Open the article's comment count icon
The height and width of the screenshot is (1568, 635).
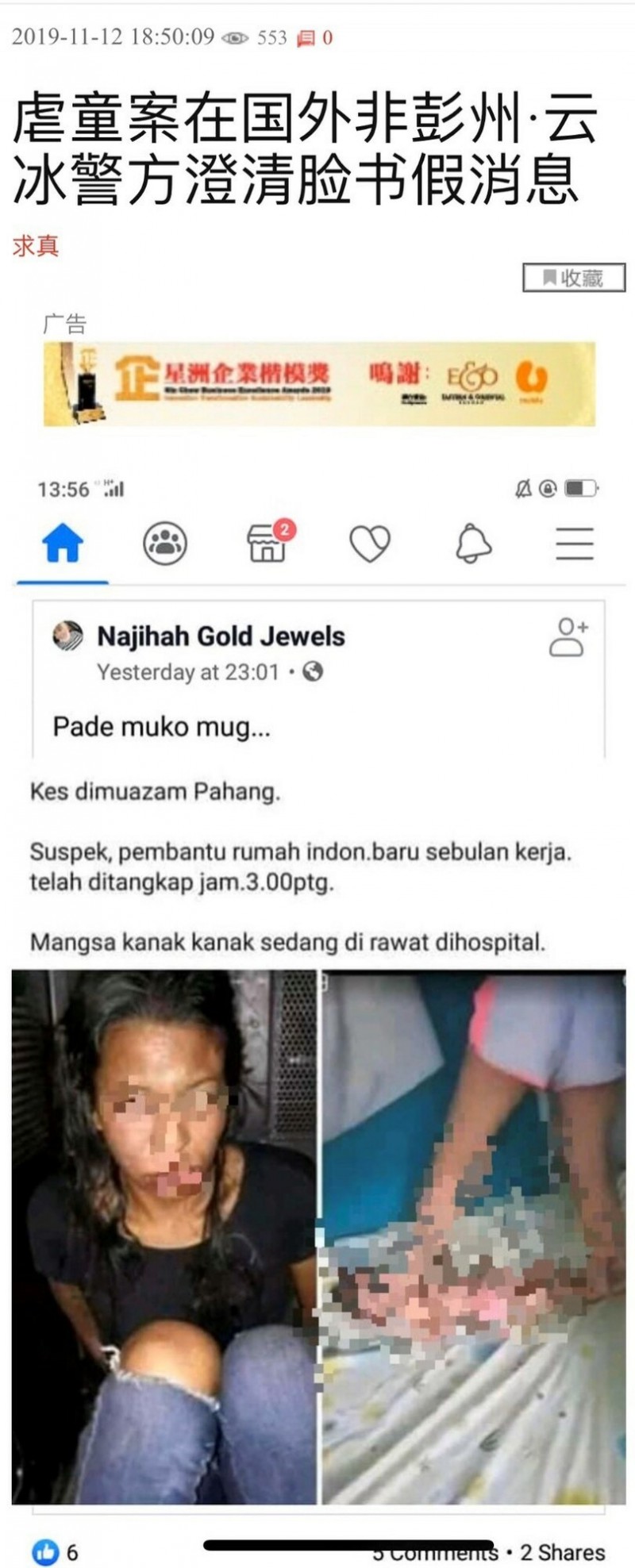(306, 37)
